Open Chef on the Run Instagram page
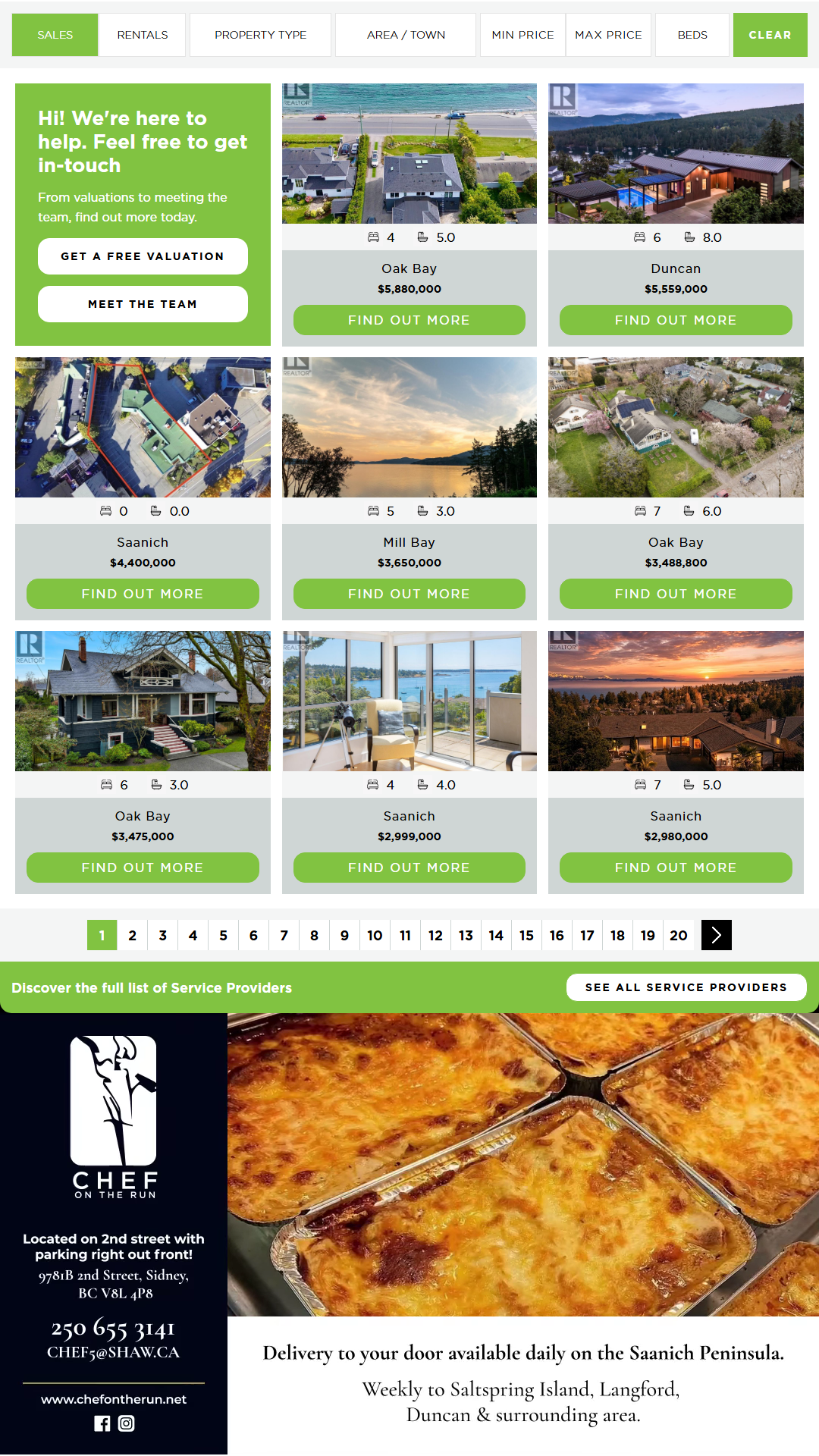 [x=127, y=1423]
